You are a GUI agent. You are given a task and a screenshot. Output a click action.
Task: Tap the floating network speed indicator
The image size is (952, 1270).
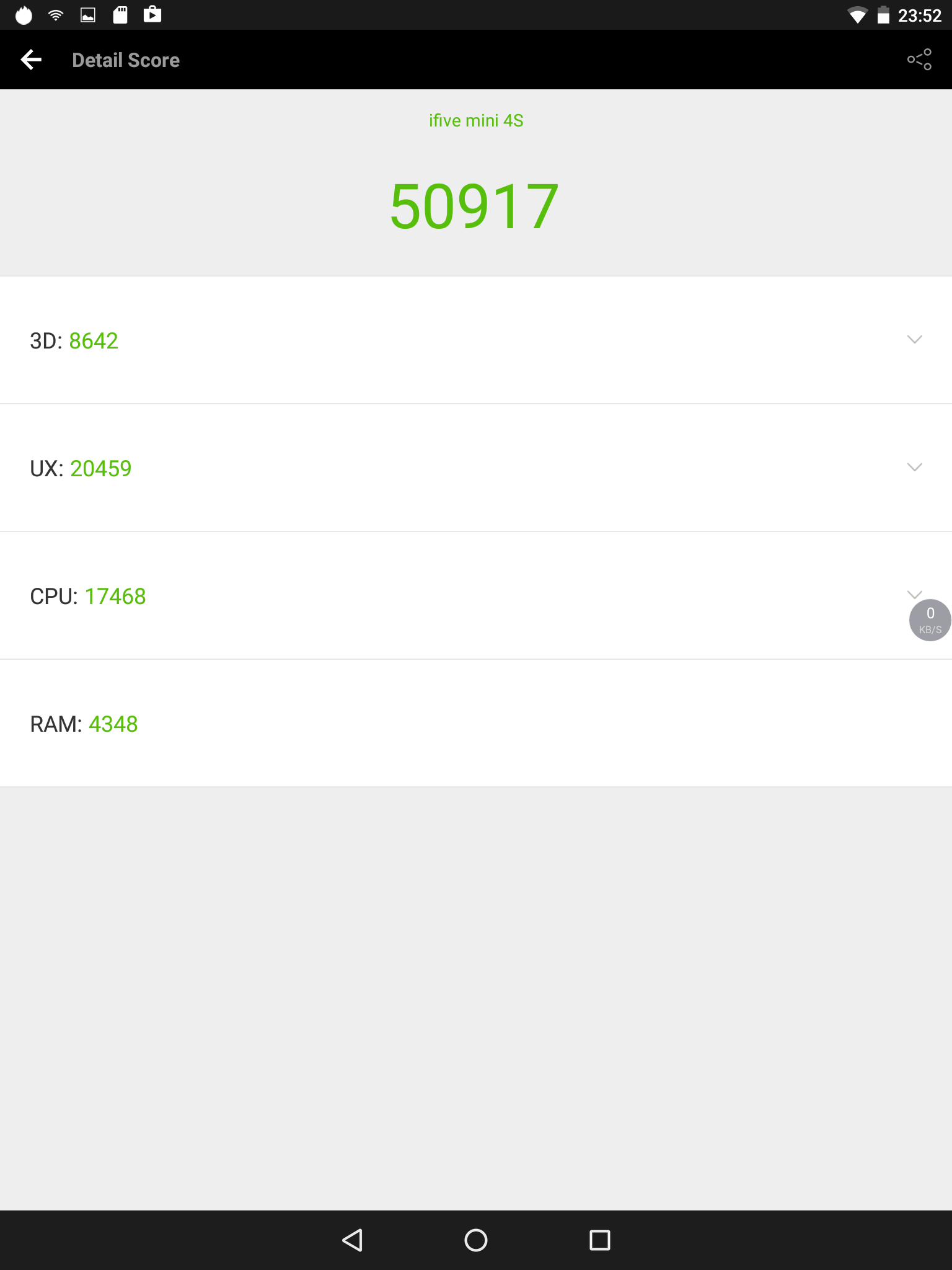pyautogui.click(x=930, y=620)
